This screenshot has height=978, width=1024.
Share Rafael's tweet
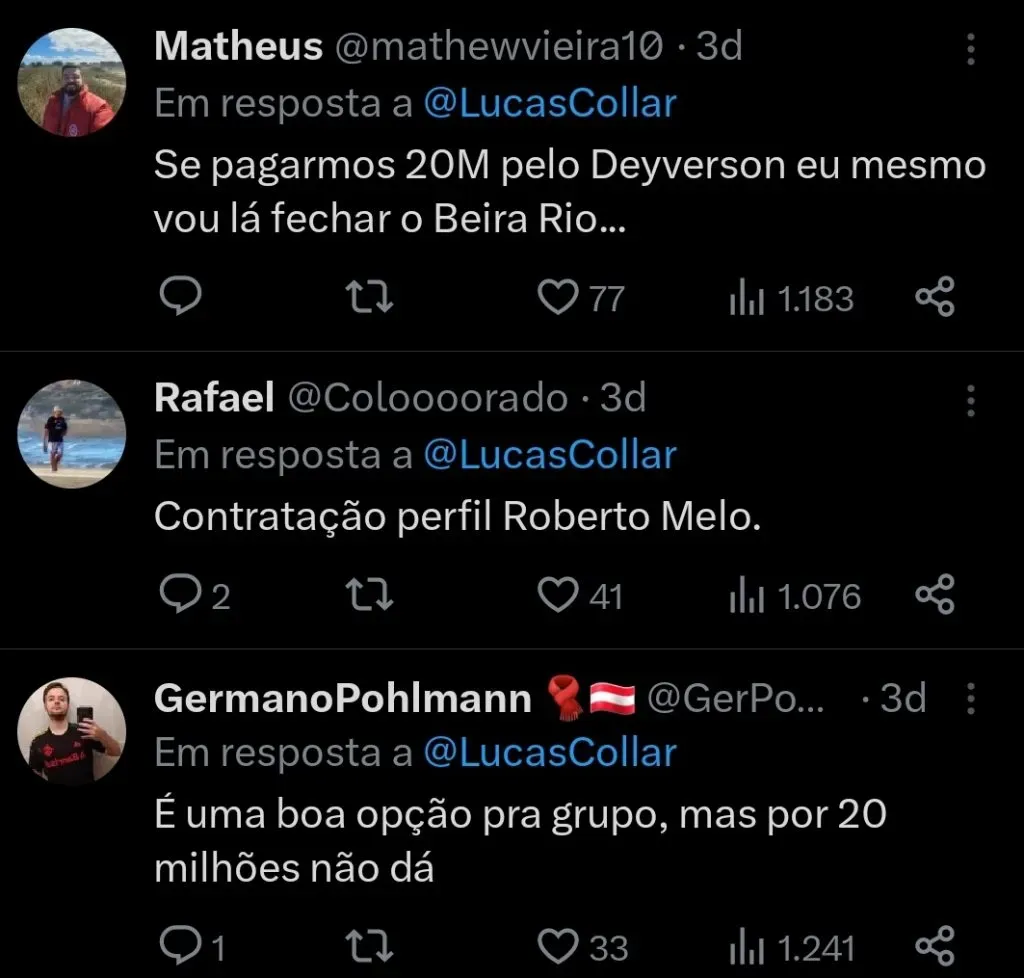935,596
